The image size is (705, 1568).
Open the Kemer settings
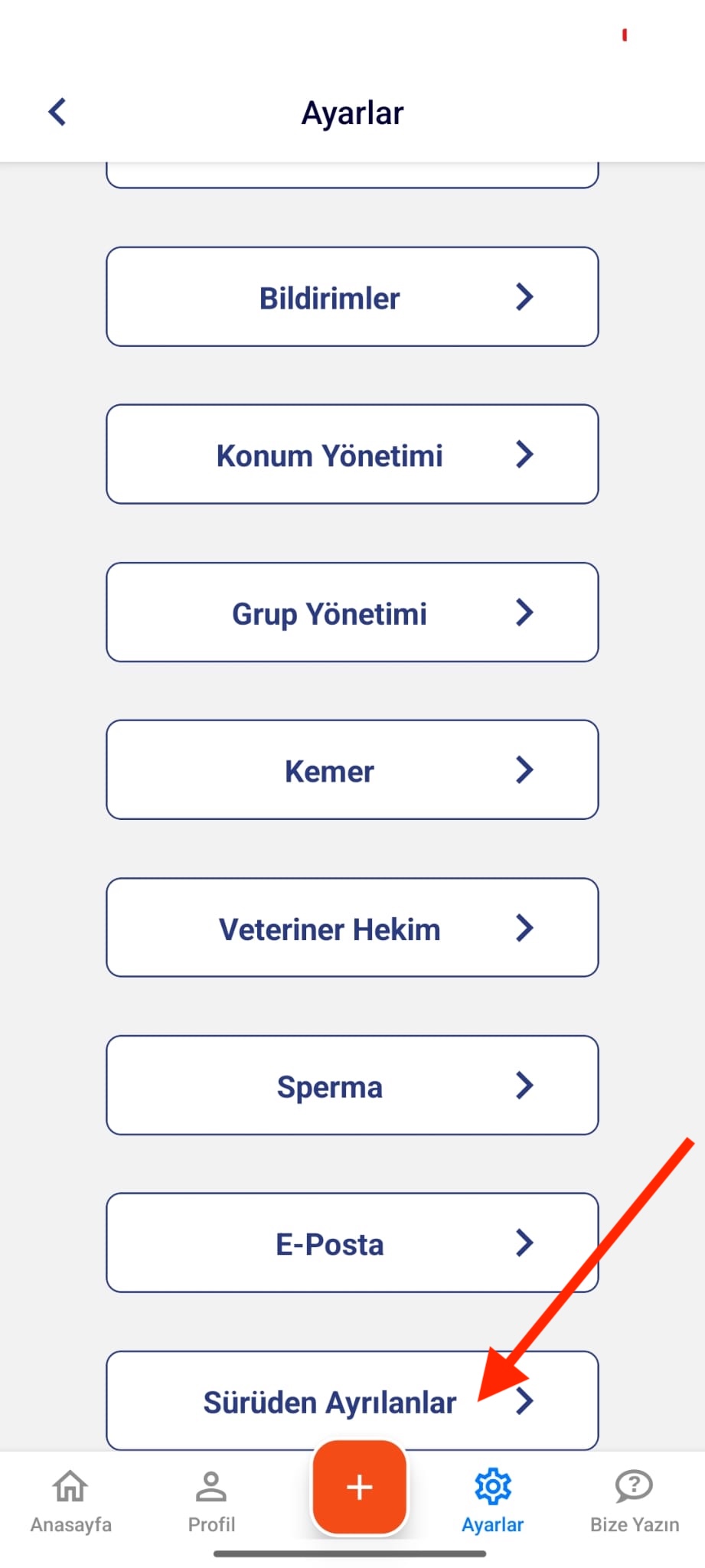coord(352,770)
